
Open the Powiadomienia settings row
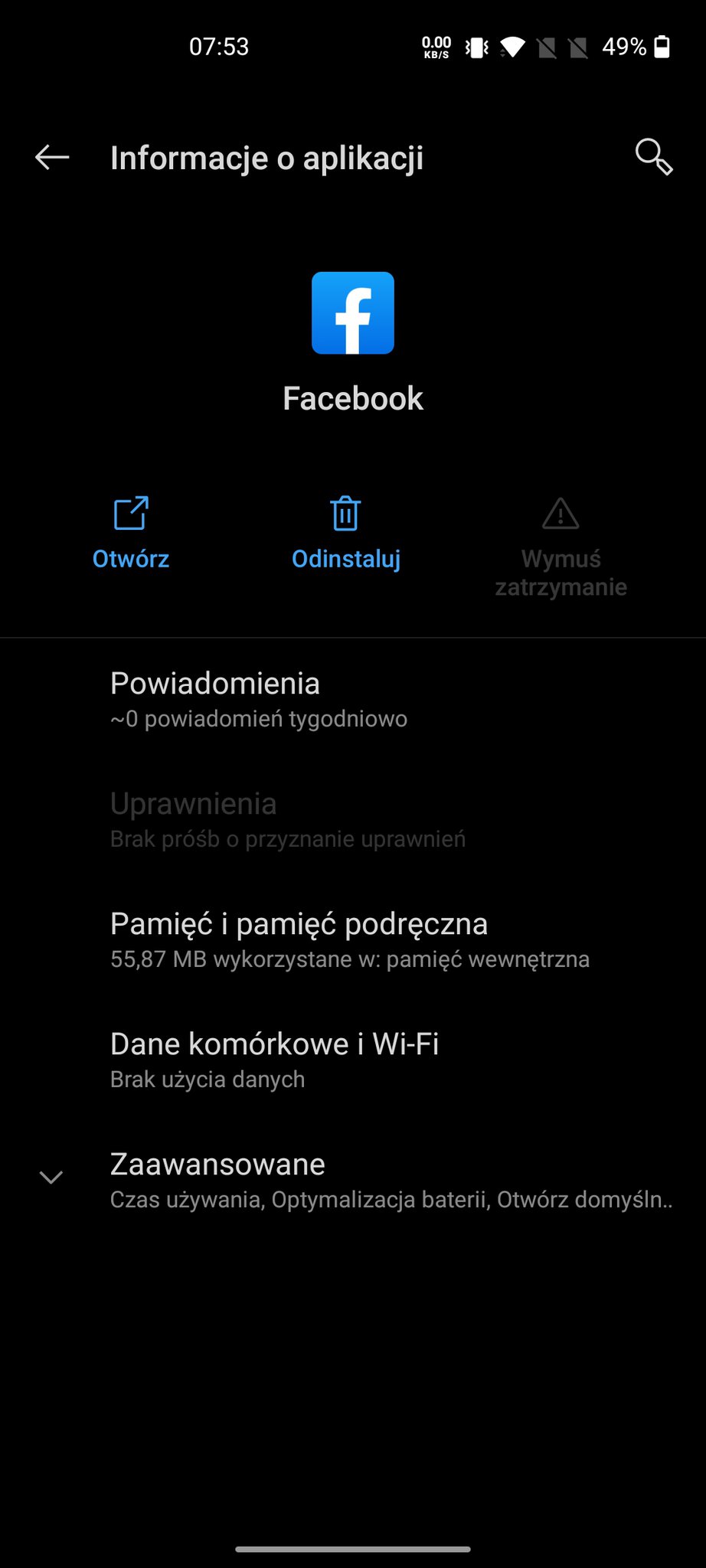[352, 699]
